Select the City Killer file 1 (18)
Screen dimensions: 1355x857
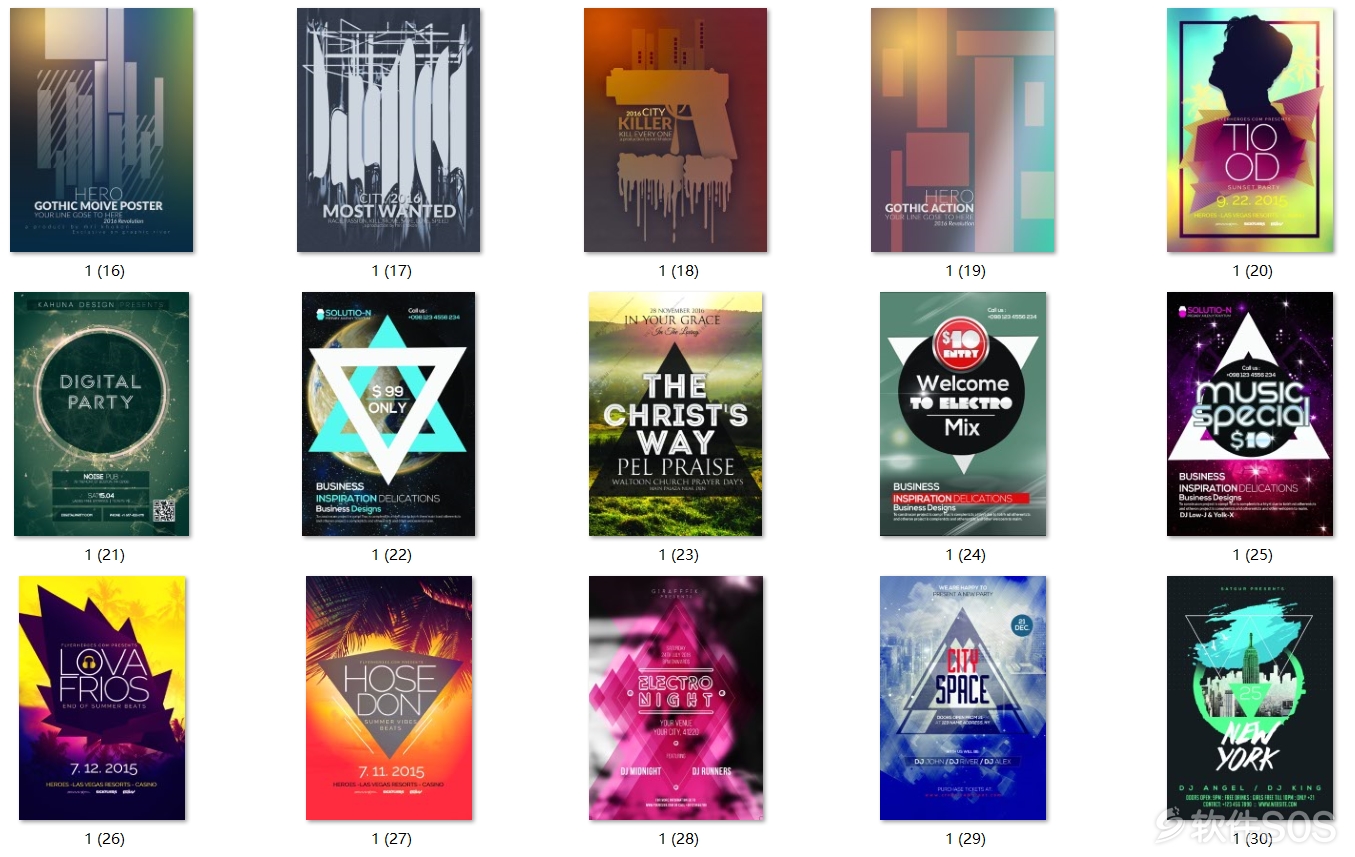point(675,130)
